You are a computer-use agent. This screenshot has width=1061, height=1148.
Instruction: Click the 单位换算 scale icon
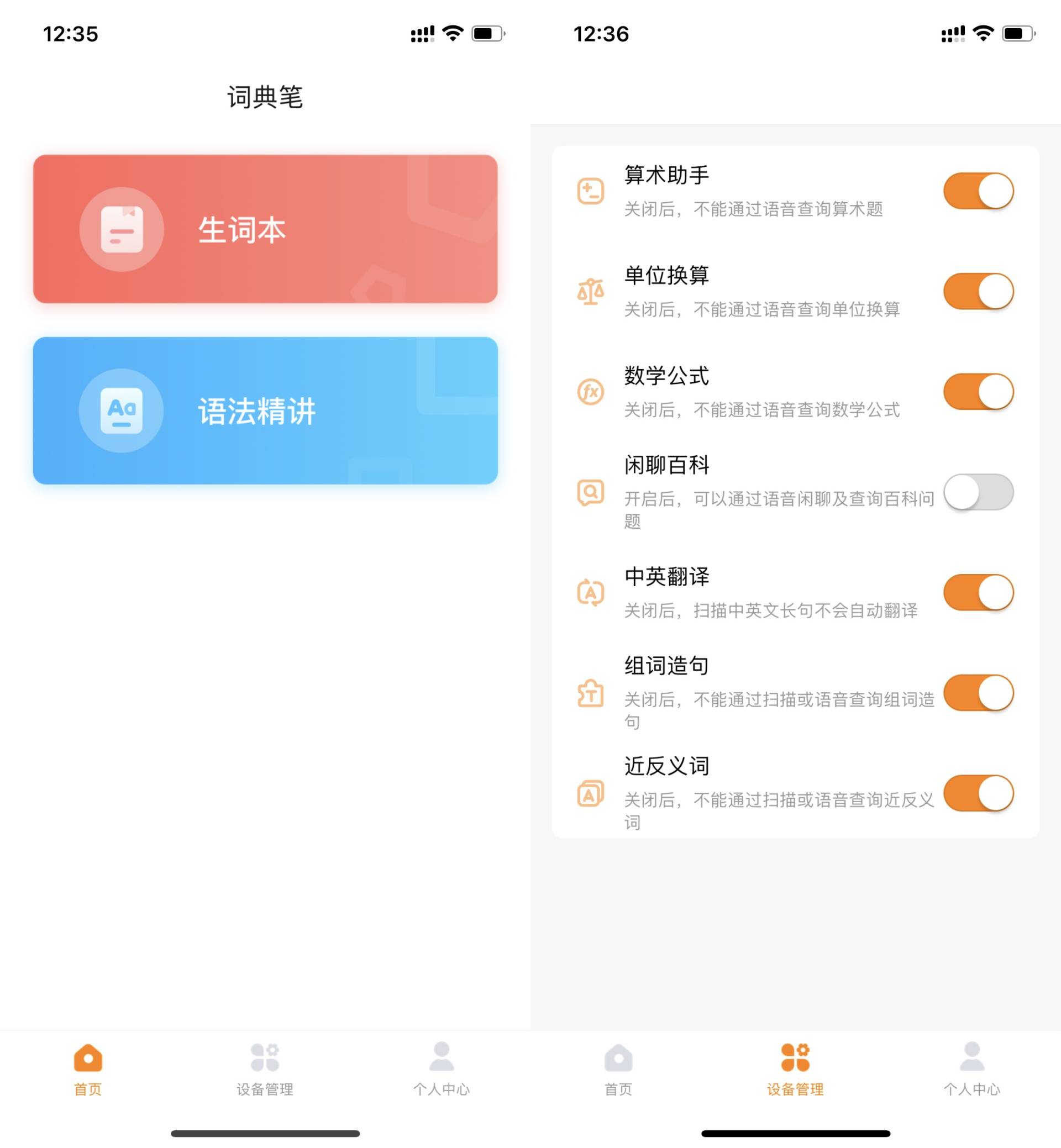point(591,292)
